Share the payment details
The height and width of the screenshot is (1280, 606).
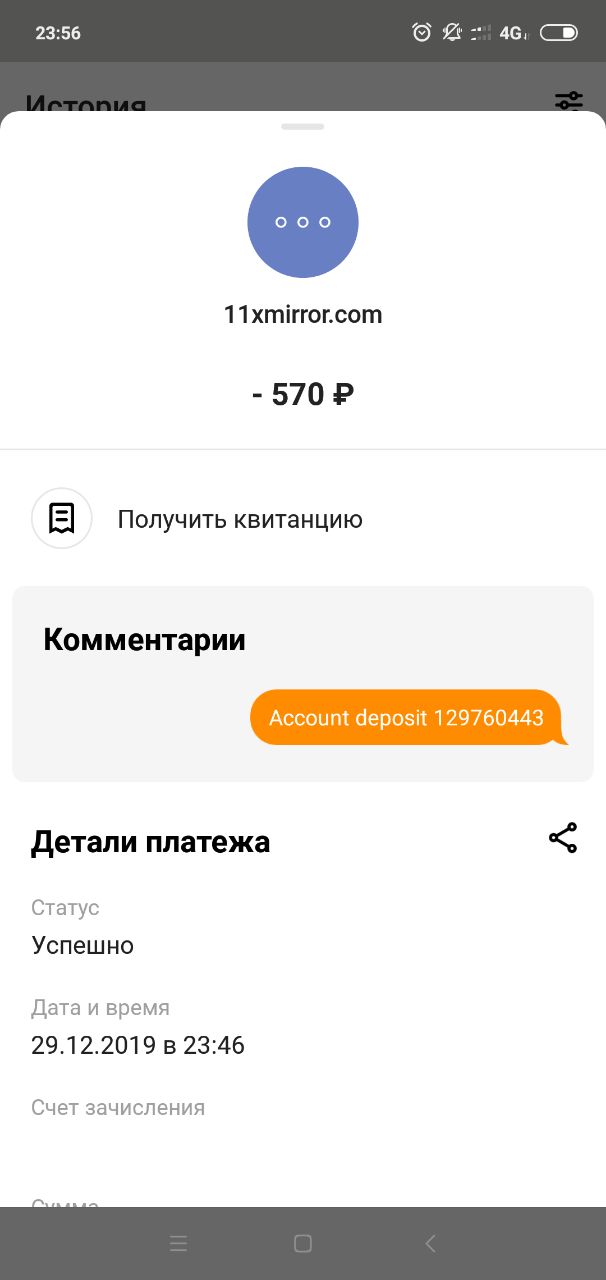click(x=563, y=838)
